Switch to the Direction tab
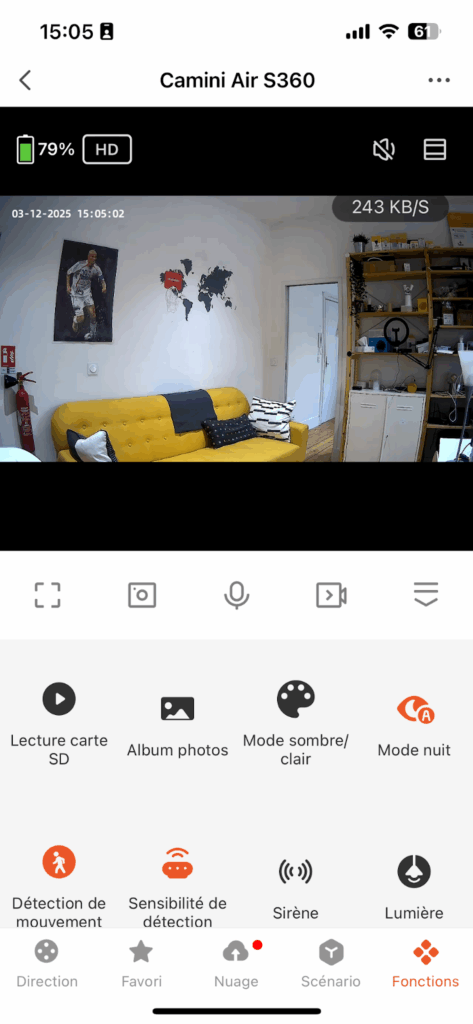 46,964
